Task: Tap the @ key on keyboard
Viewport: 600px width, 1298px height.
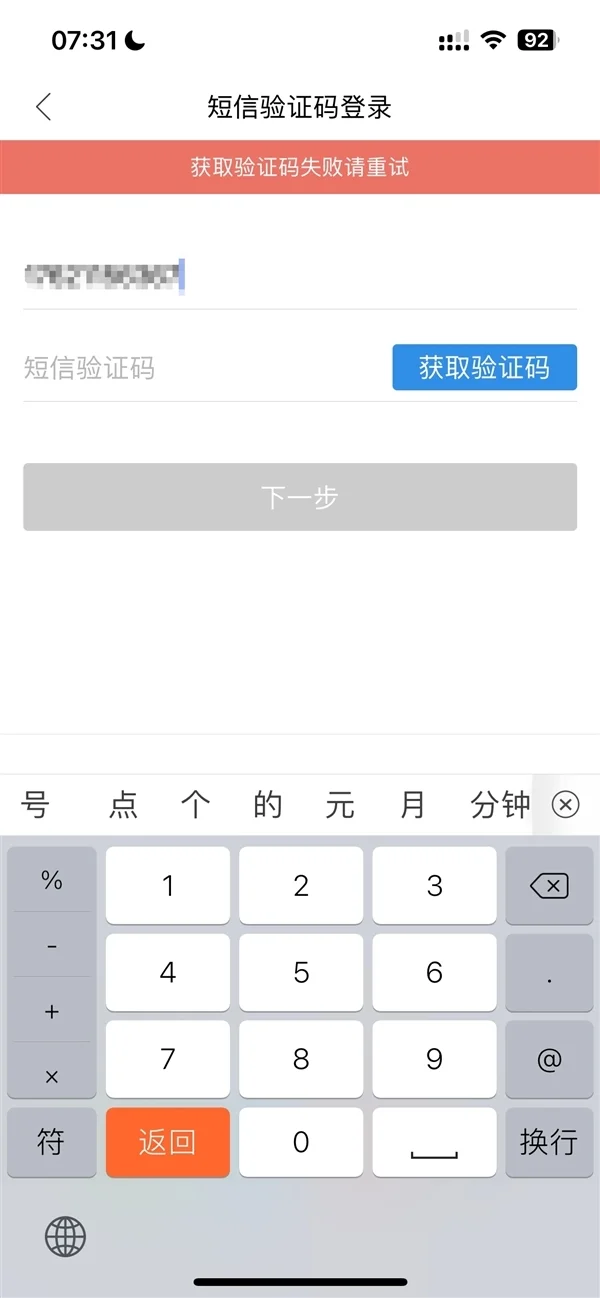Action: pyautogui.click(x=549, y=1060)
